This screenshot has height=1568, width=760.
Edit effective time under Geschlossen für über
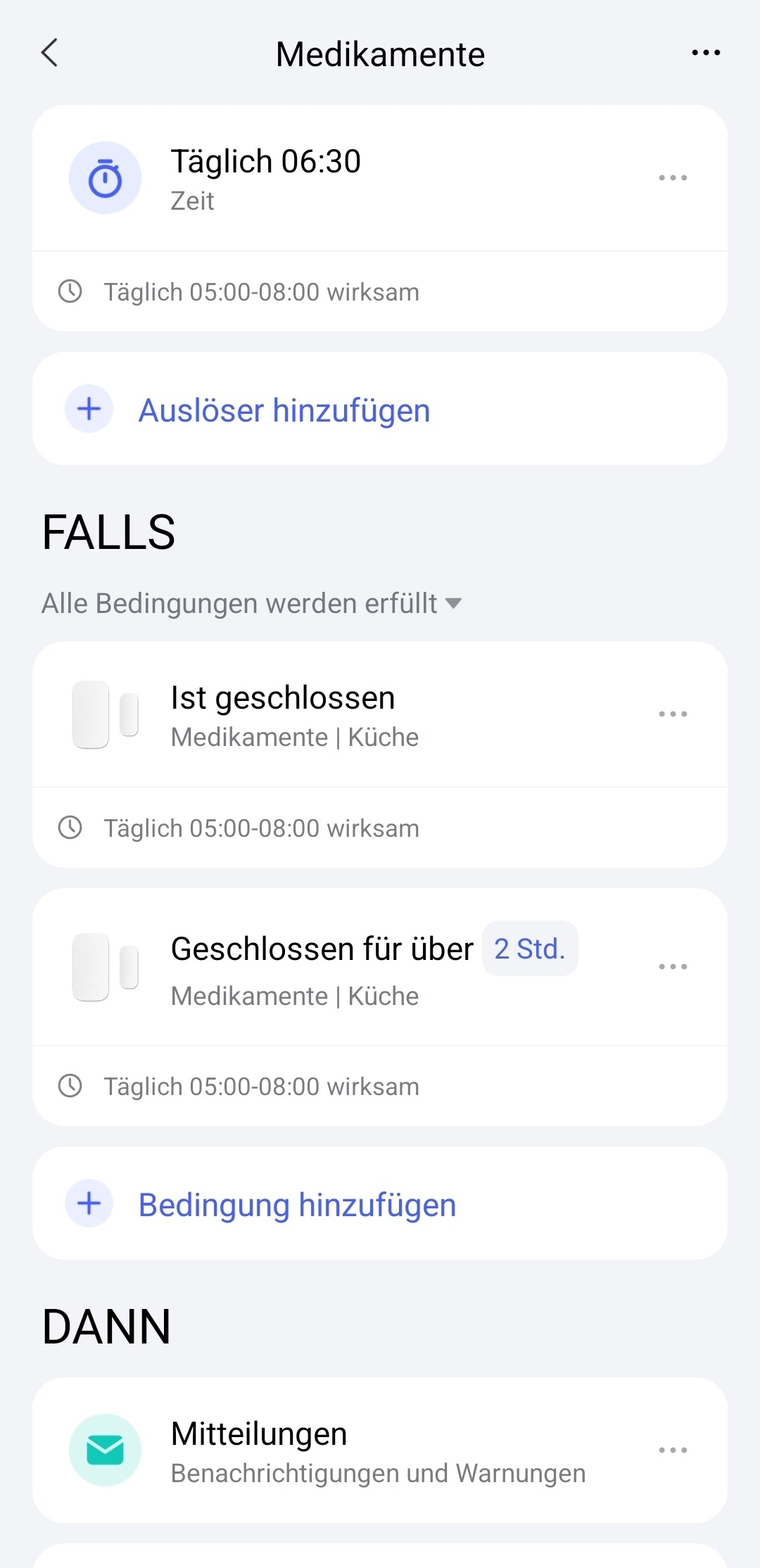(262, 1087)
